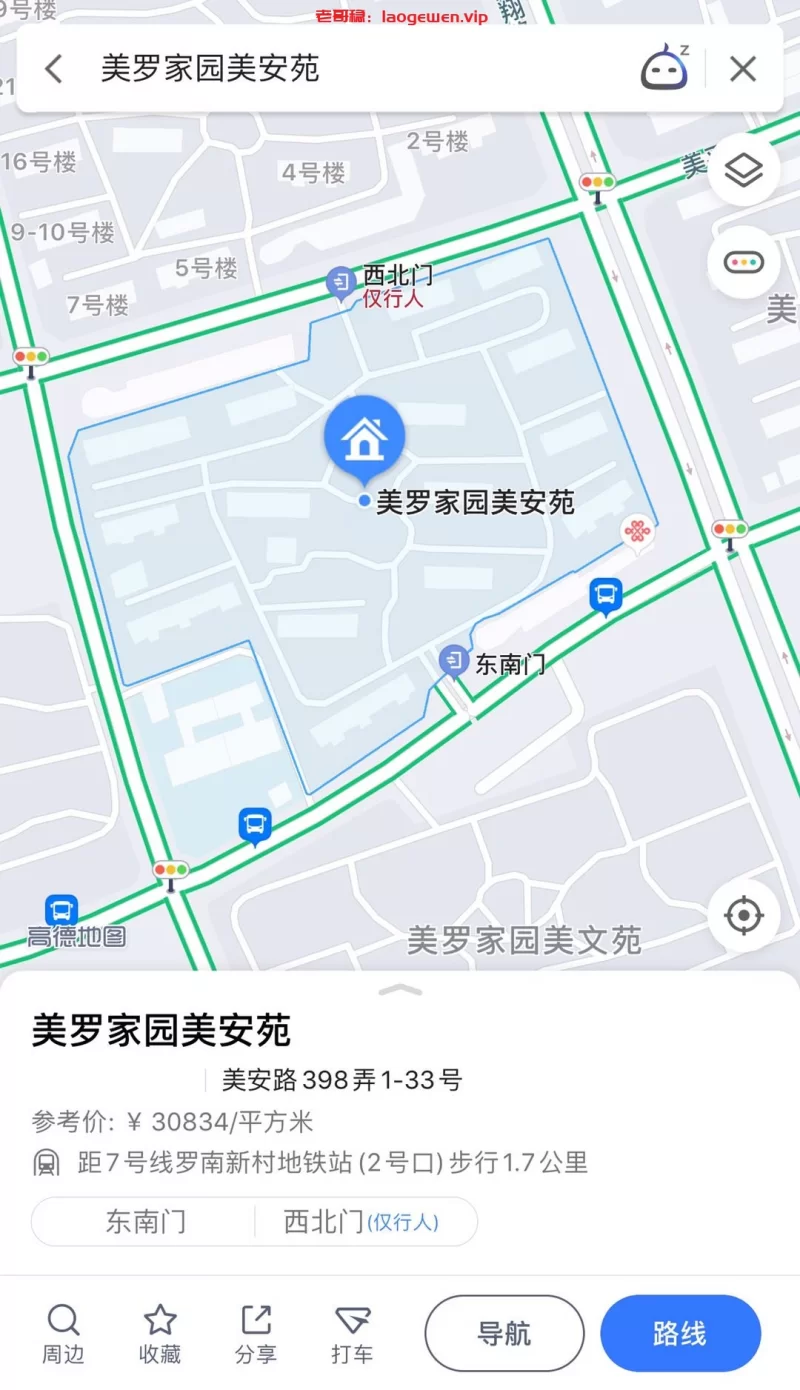Tap the 西北门 entrance marker on the map
Image resolution: width=800 pixels, height=1390 pixels.
coord(341,282)
